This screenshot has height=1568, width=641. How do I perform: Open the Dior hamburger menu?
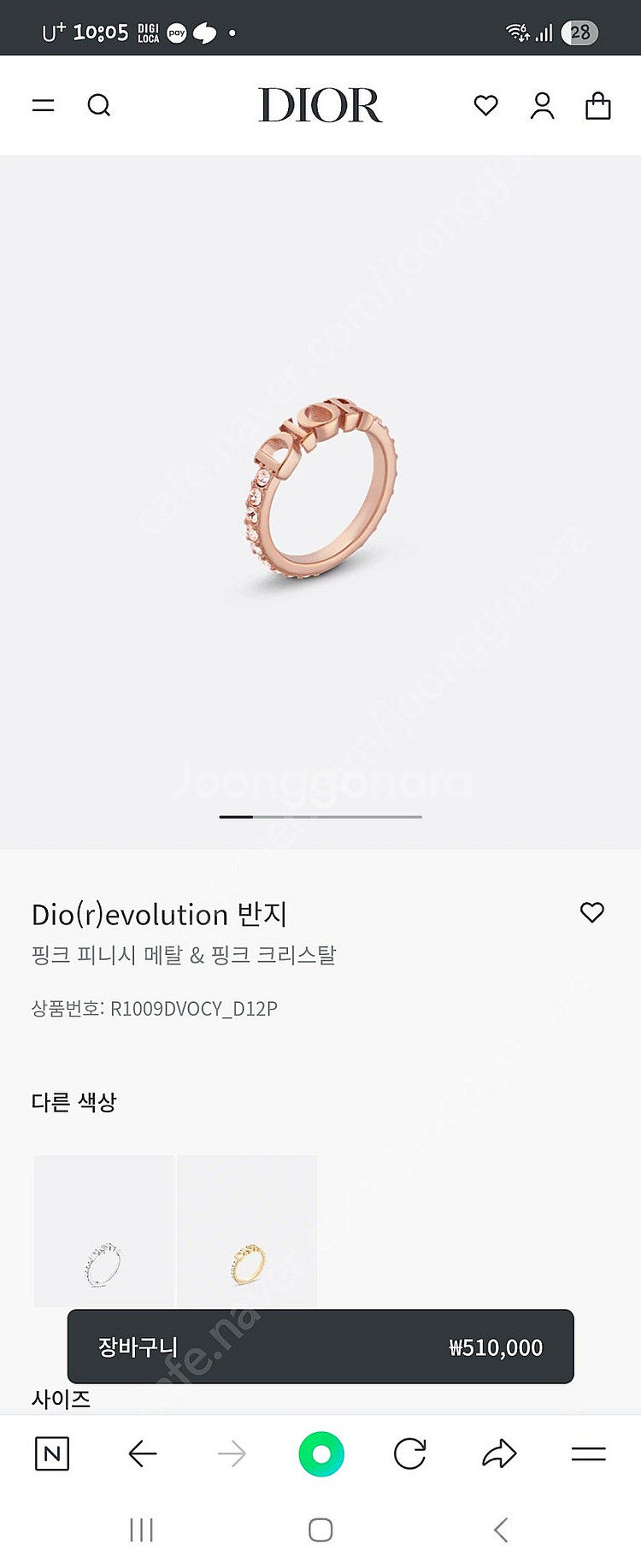tap(44, 105)
